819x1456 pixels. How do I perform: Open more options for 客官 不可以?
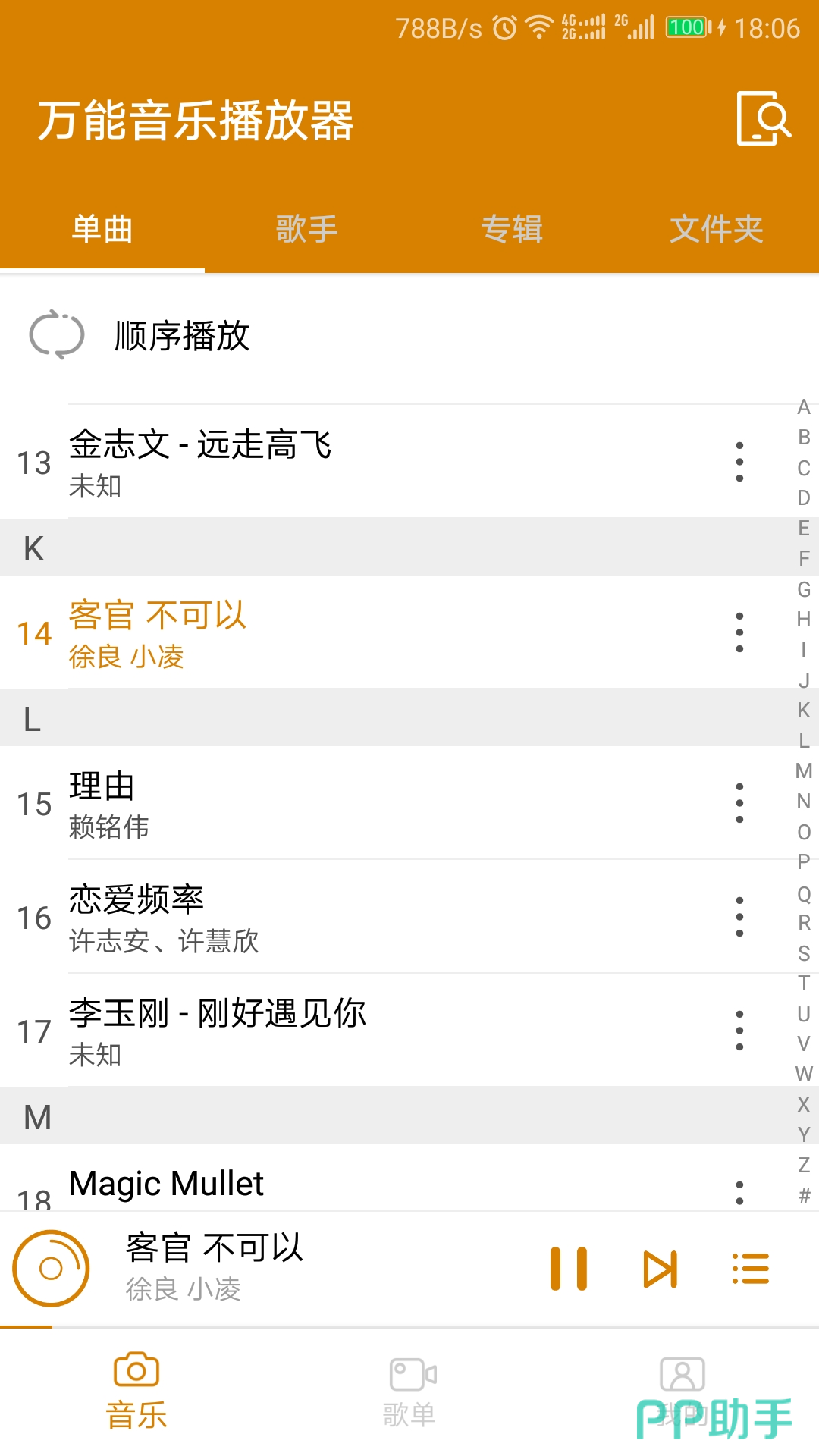click(739, 632)
